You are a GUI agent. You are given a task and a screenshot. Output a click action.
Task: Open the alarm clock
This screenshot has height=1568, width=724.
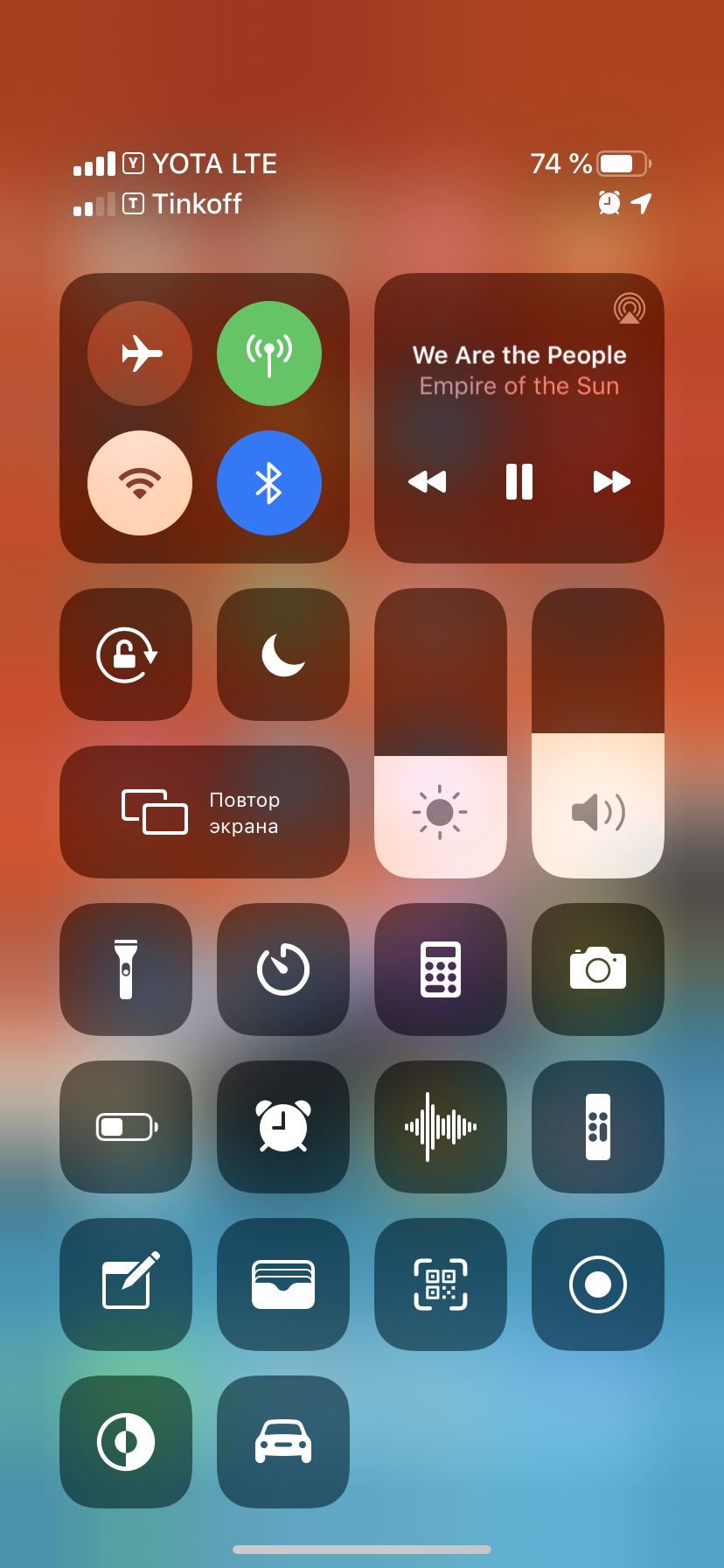pos(283,1127)
